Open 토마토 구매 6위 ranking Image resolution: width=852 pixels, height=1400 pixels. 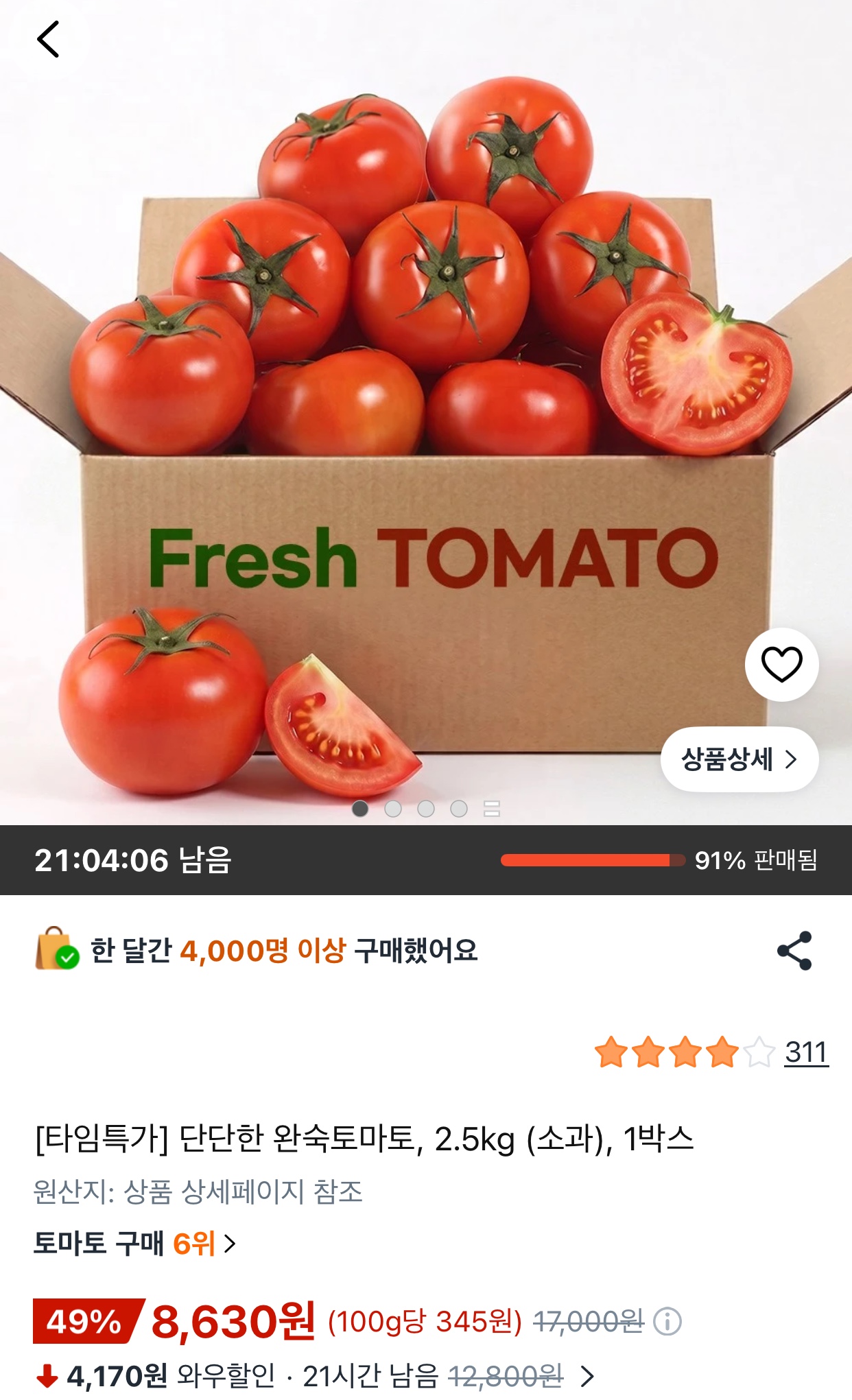pos(135,1243)
